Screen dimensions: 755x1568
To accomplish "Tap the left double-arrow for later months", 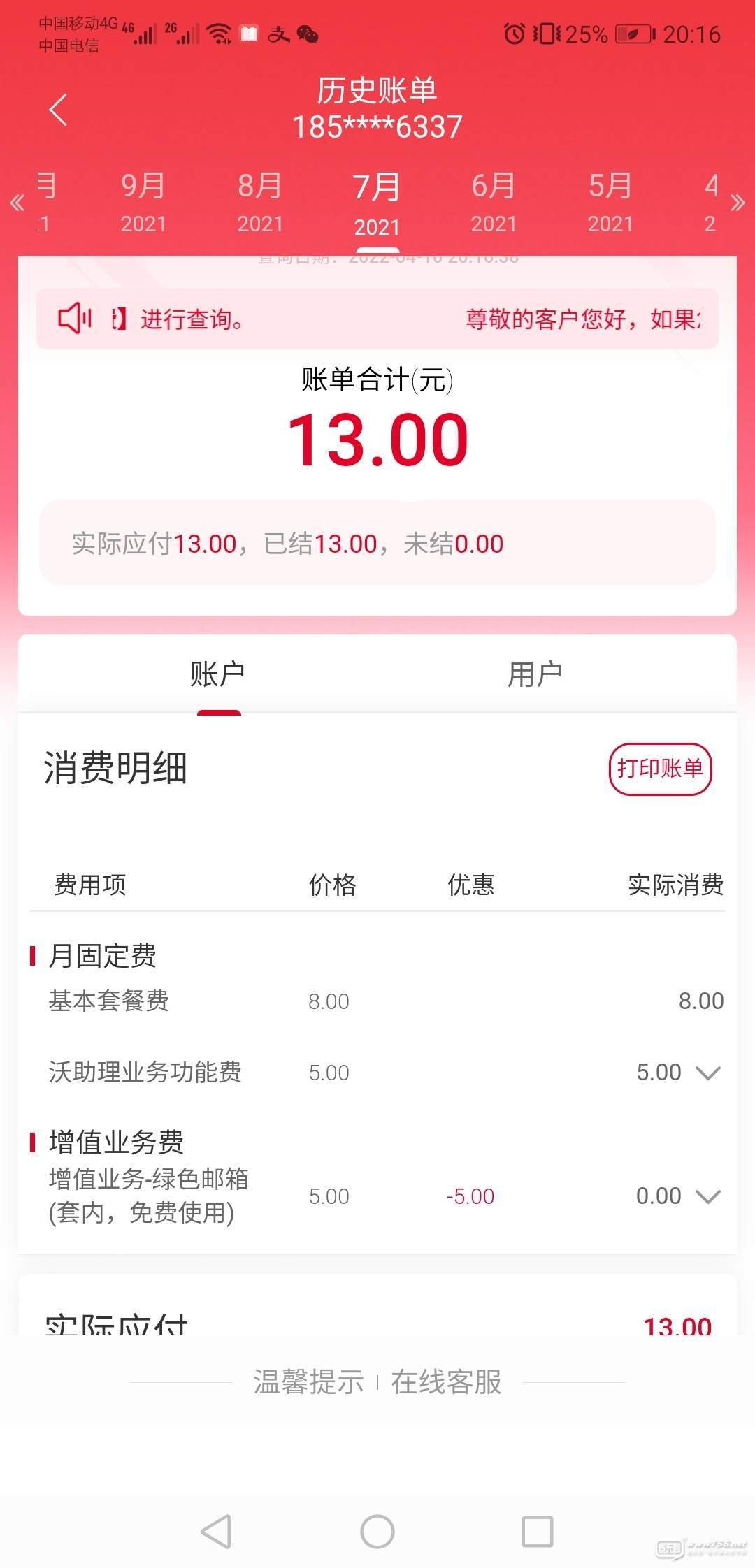I will [17, 203].
